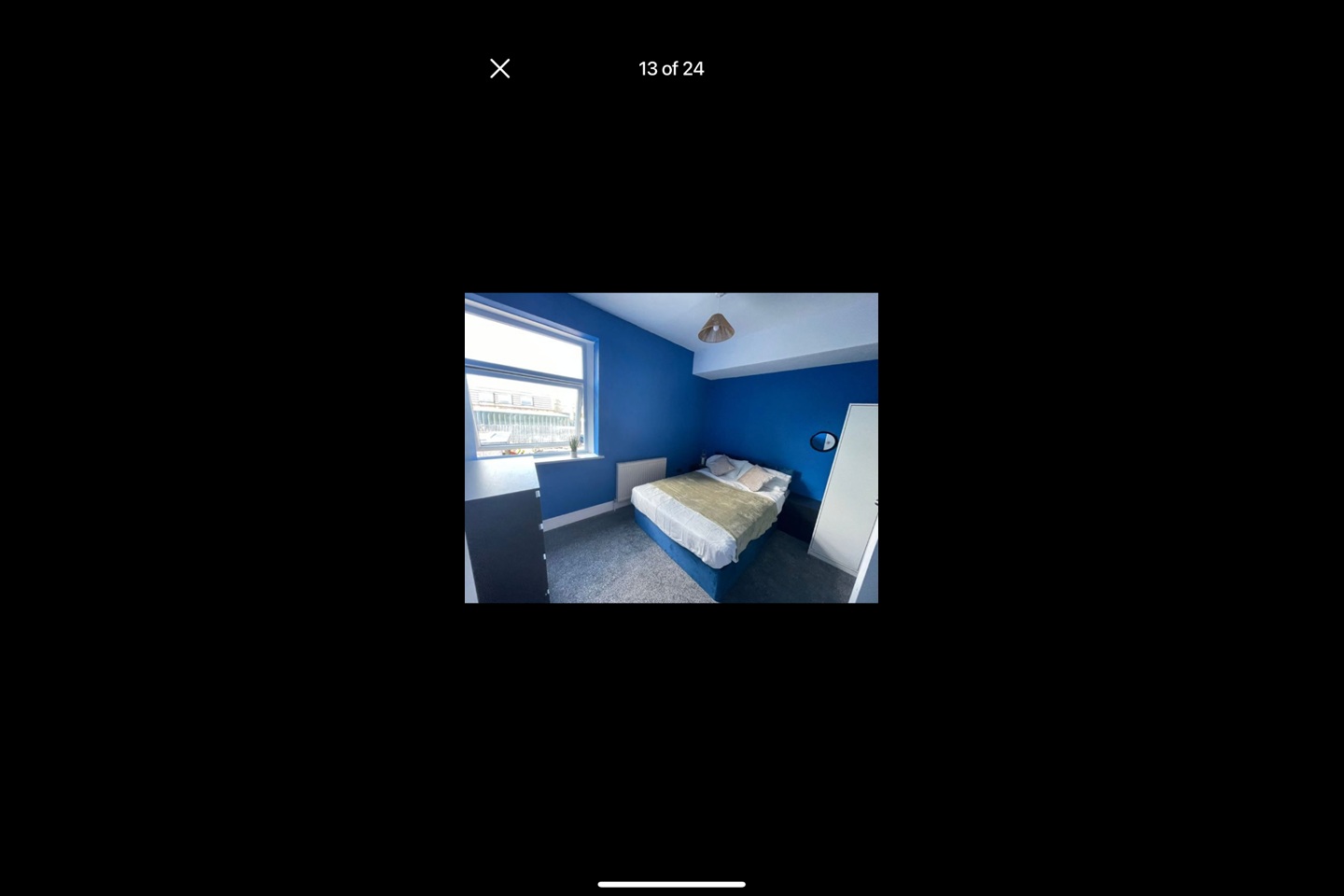1344x896 pixels.
Task: Tap the bedroom photo to toggle controls
Action: pyautogui.click(x=671, y=448)
